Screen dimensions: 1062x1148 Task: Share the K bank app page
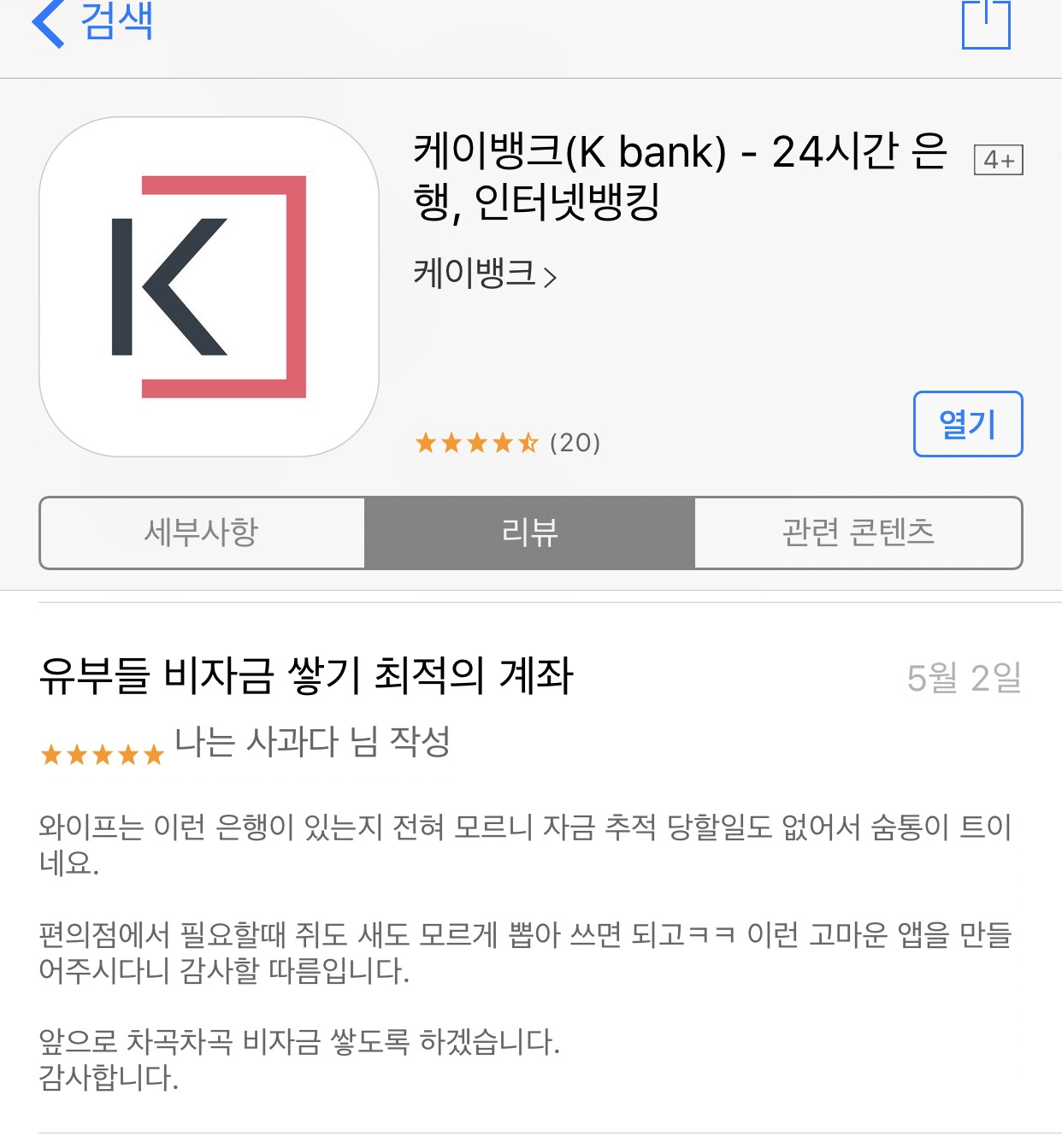(985, 24)
